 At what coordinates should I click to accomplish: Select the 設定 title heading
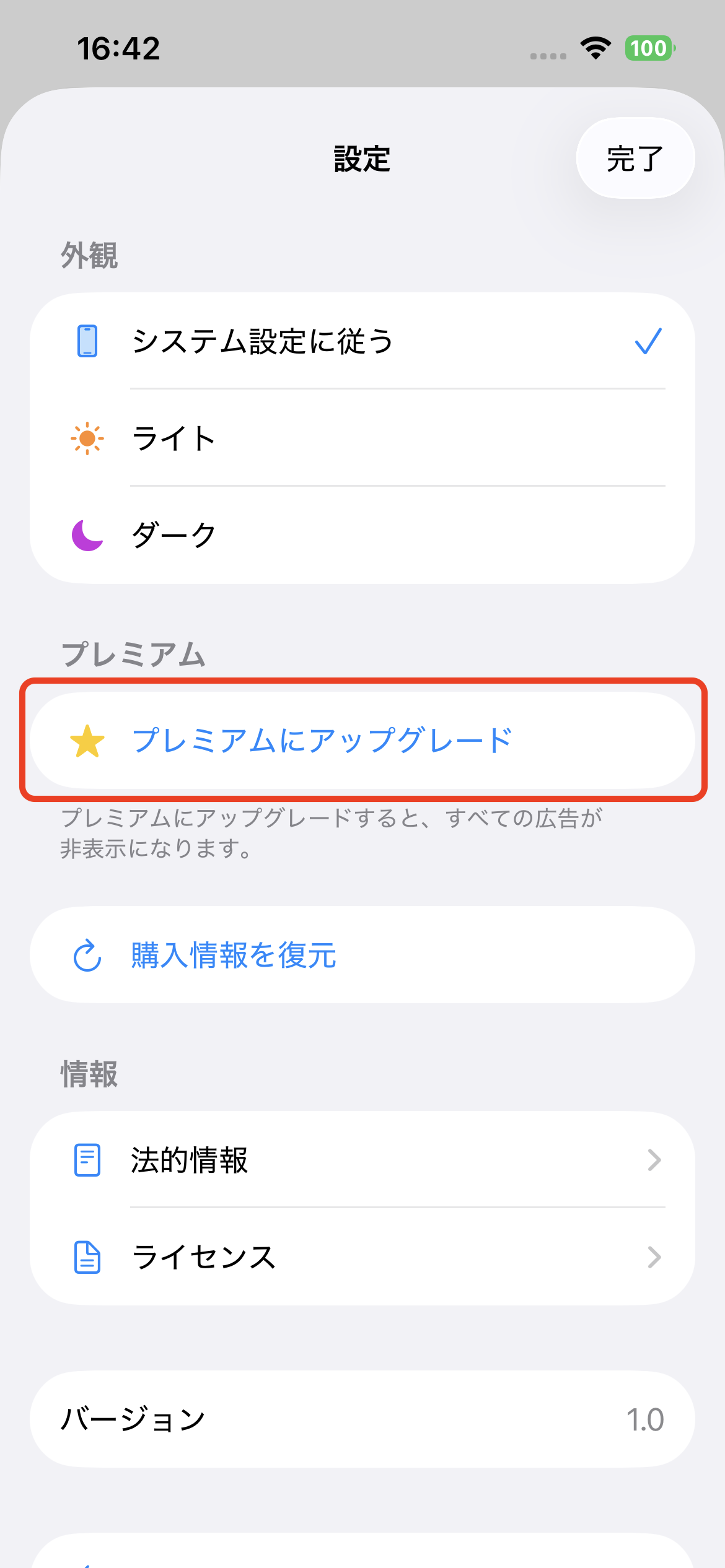(x=362, y=159)
